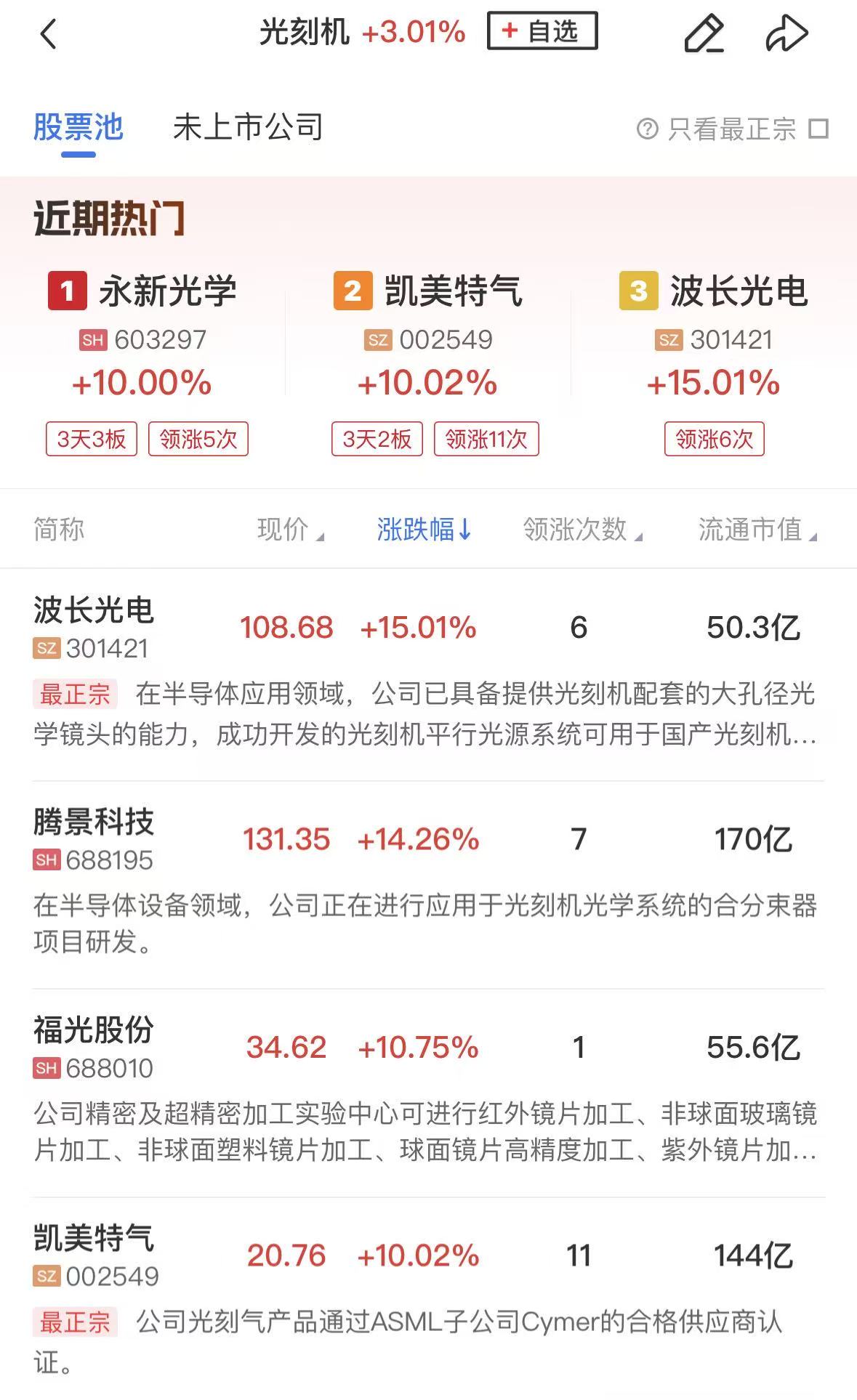Screen dimensions: 857x1400
Task: Select the 股票池 tab
Action: pyautogui.click(x=79, y=128)
